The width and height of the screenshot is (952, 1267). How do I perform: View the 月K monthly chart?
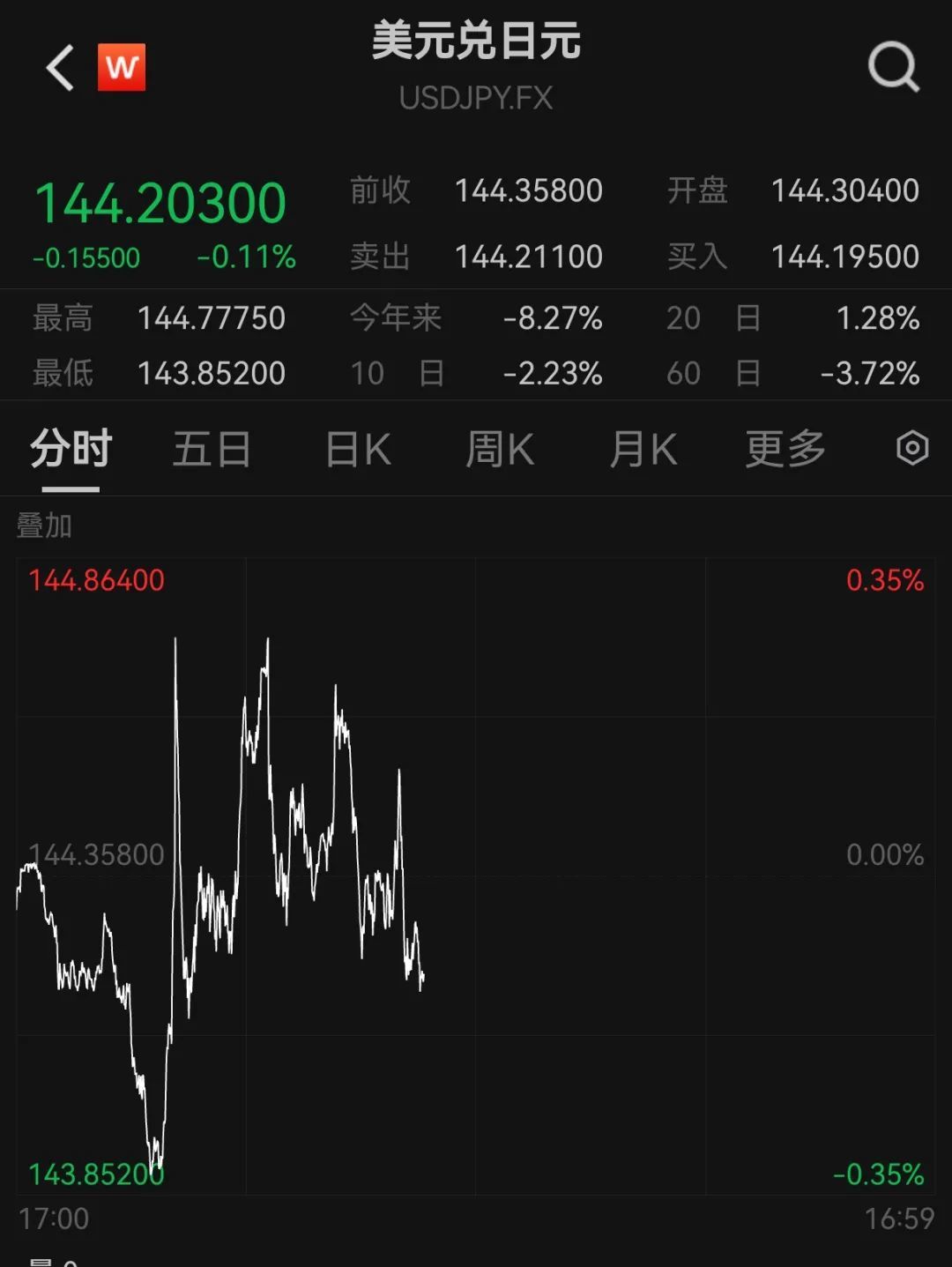pyautogui.click(x=643, y=449)
